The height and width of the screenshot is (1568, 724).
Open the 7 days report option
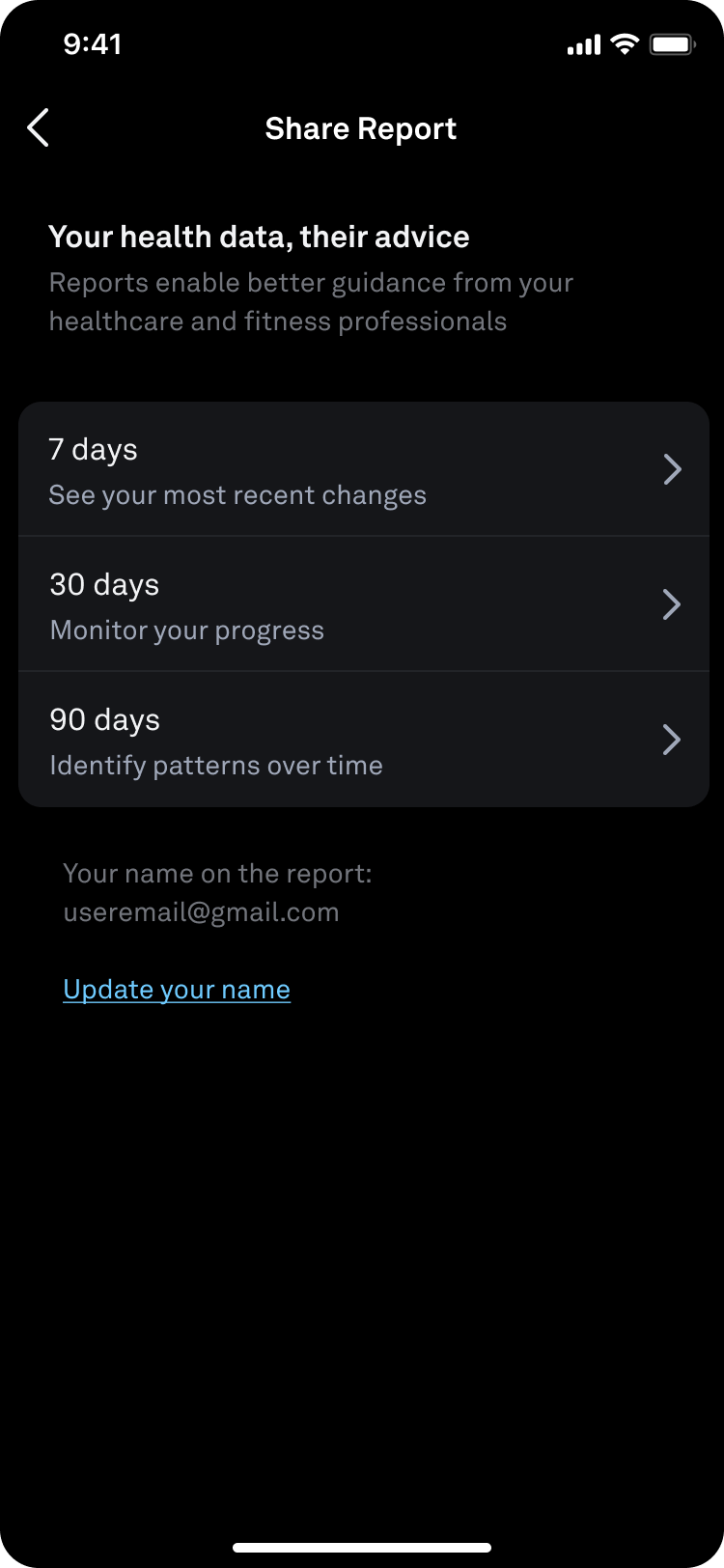364,469
